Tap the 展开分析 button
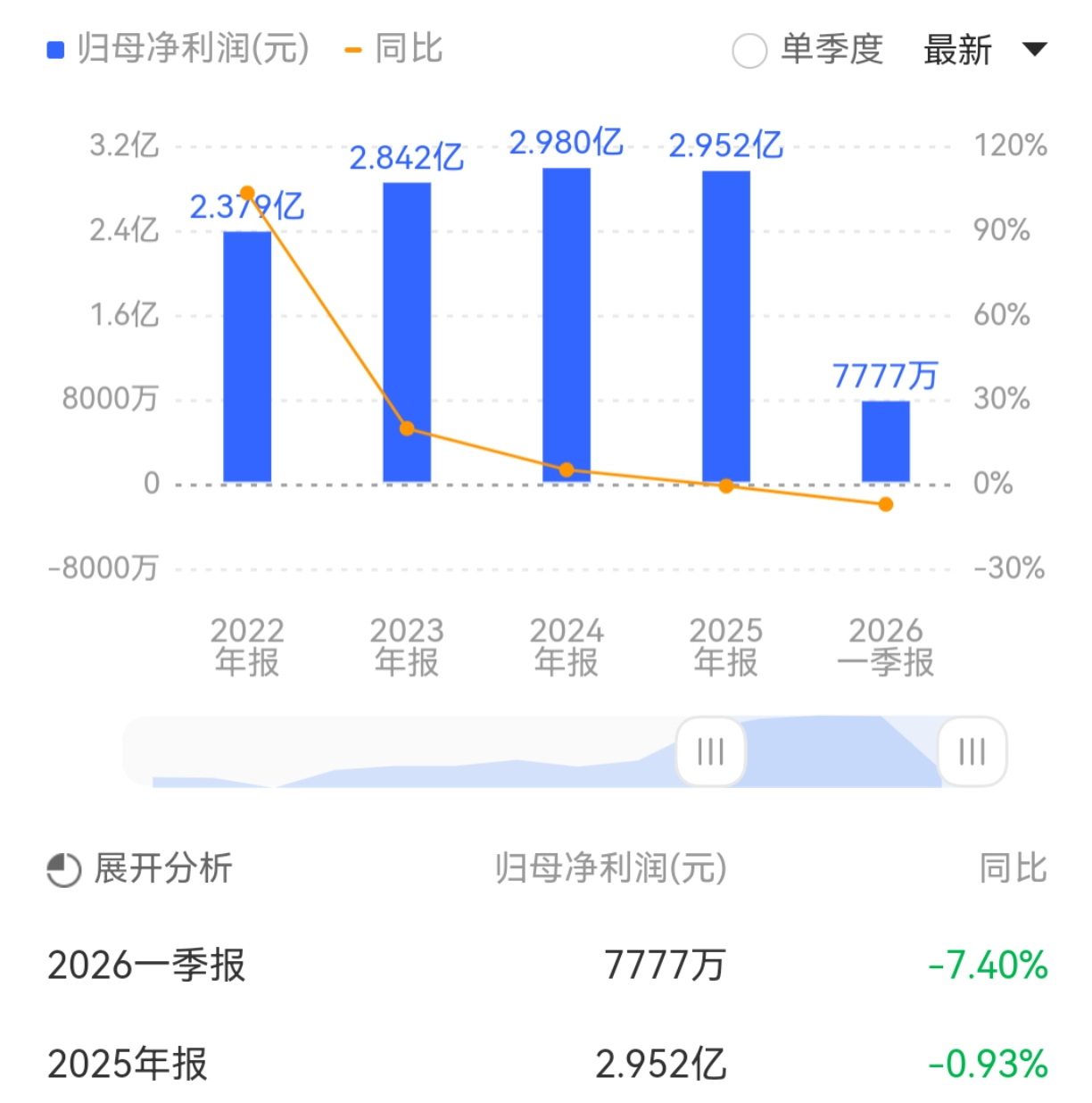Viewport: 1092px width, 1103px height. (140, 868)
